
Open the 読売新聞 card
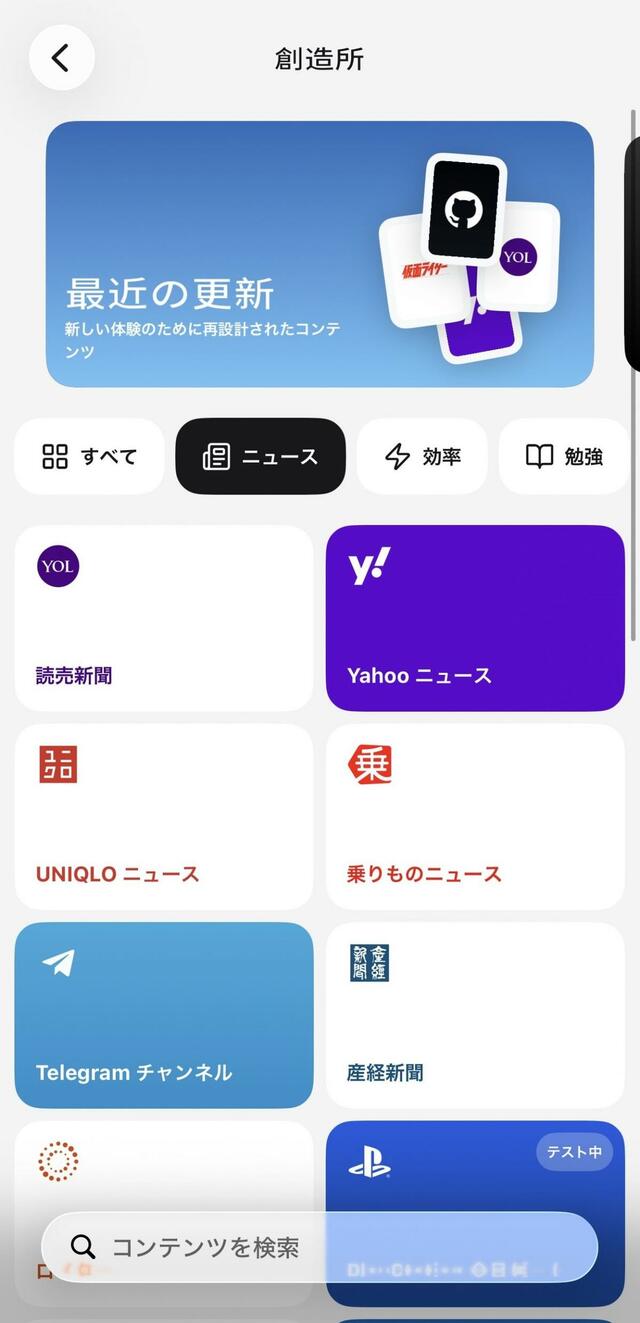(x=164, y=618)
